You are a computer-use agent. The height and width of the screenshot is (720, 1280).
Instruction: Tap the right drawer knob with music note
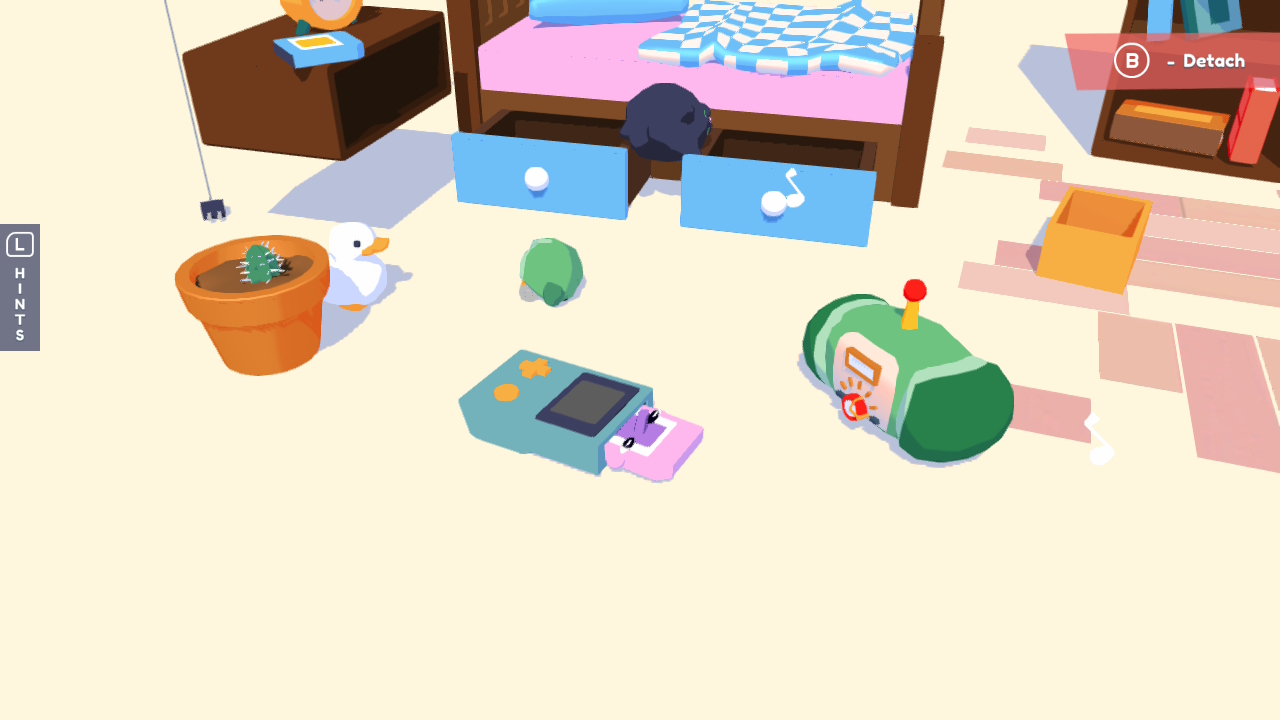[774, 203]
